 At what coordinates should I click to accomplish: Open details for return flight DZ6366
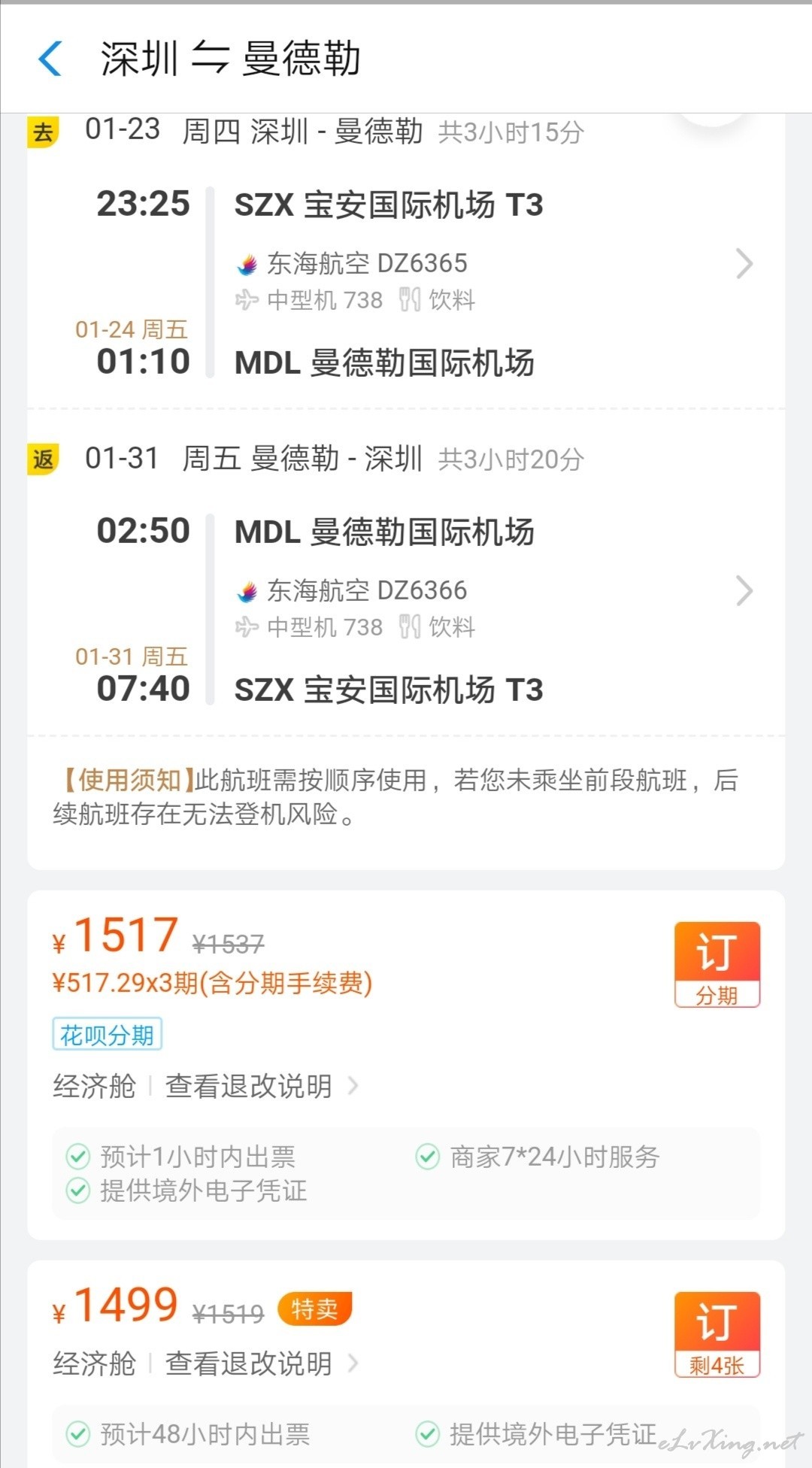tap(744, 591)
